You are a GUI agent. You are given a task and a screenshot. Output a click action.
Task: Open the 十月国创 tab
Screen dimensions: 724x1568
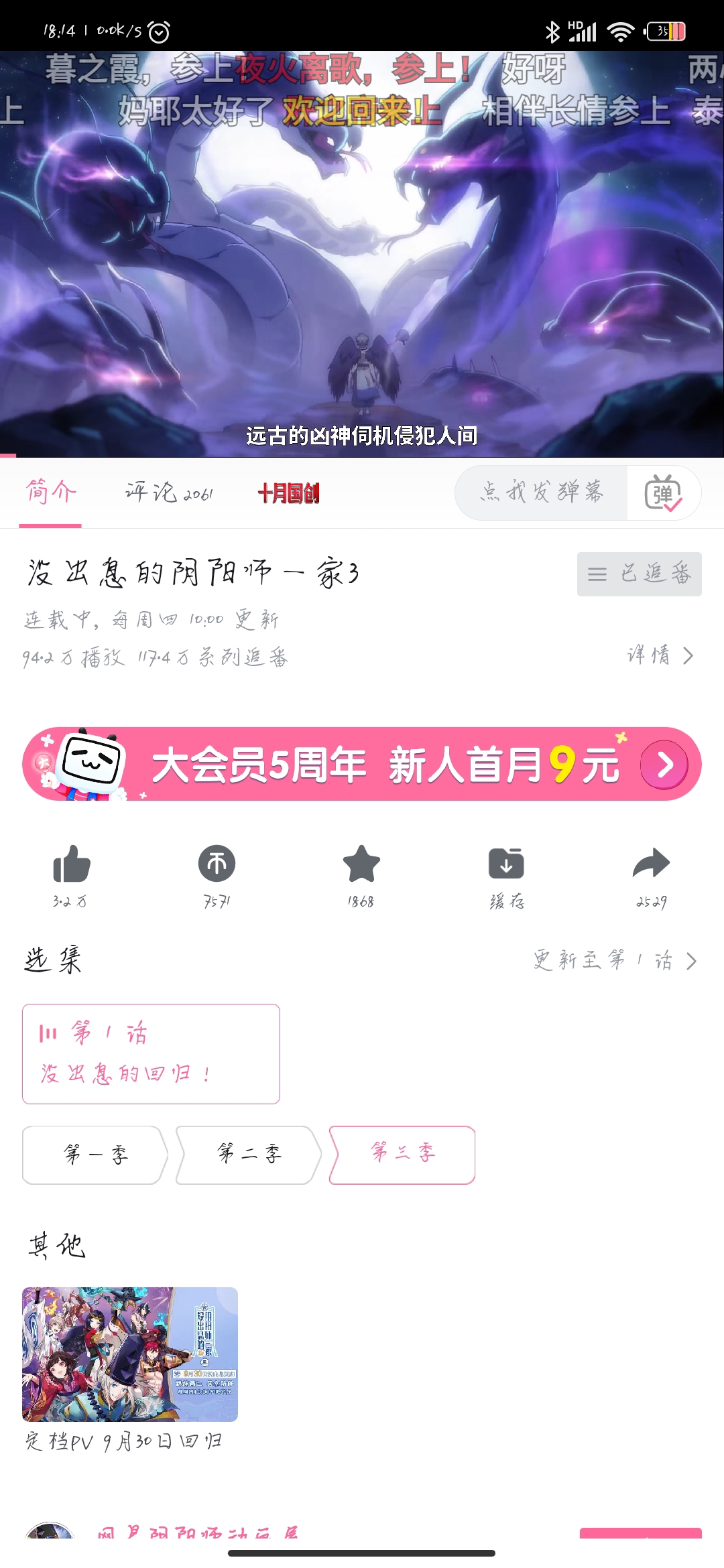click(x=288, y=493)
